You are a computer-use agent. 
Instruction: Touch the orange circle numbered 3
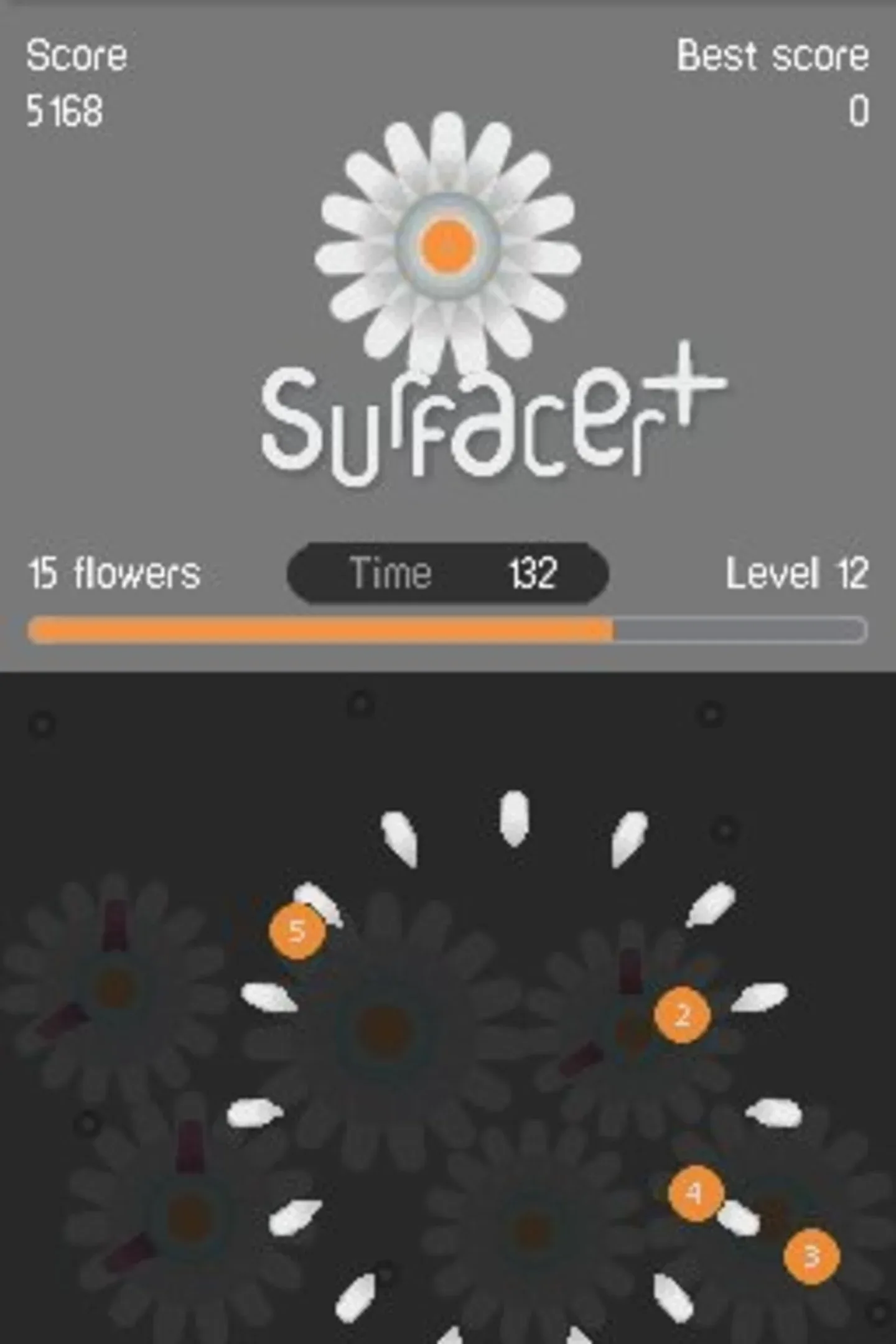(x=811, y=1256)
